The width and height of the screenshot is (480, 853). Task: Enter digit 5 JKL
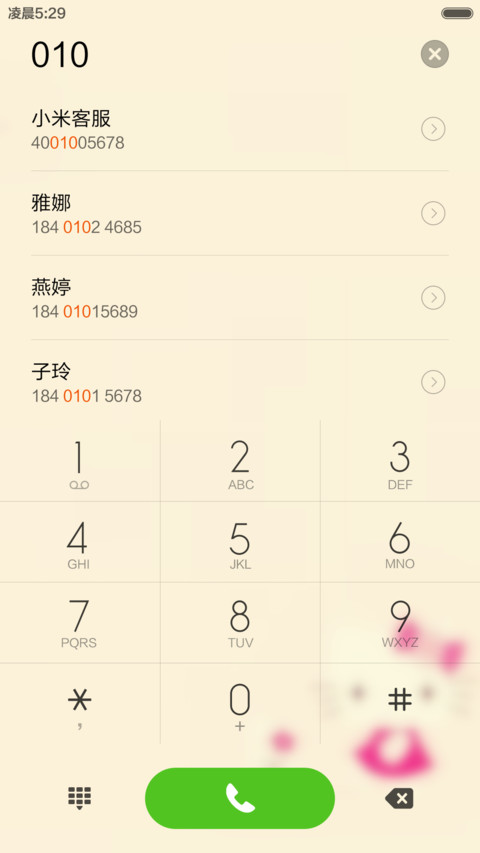[x=240, y=542]
